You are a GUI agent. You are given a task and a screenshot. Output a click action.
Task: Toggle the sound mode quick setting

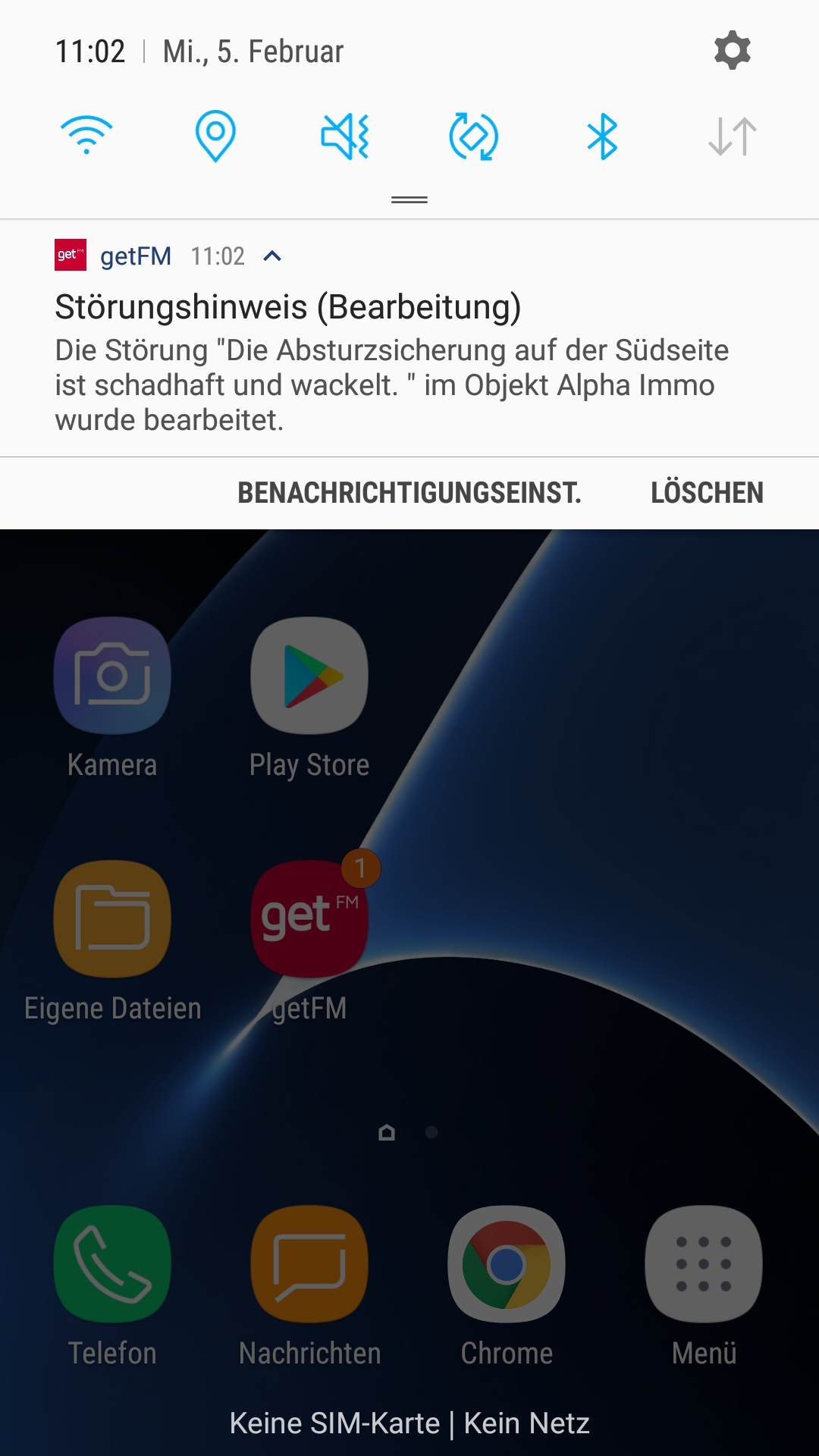click(345, 136)
